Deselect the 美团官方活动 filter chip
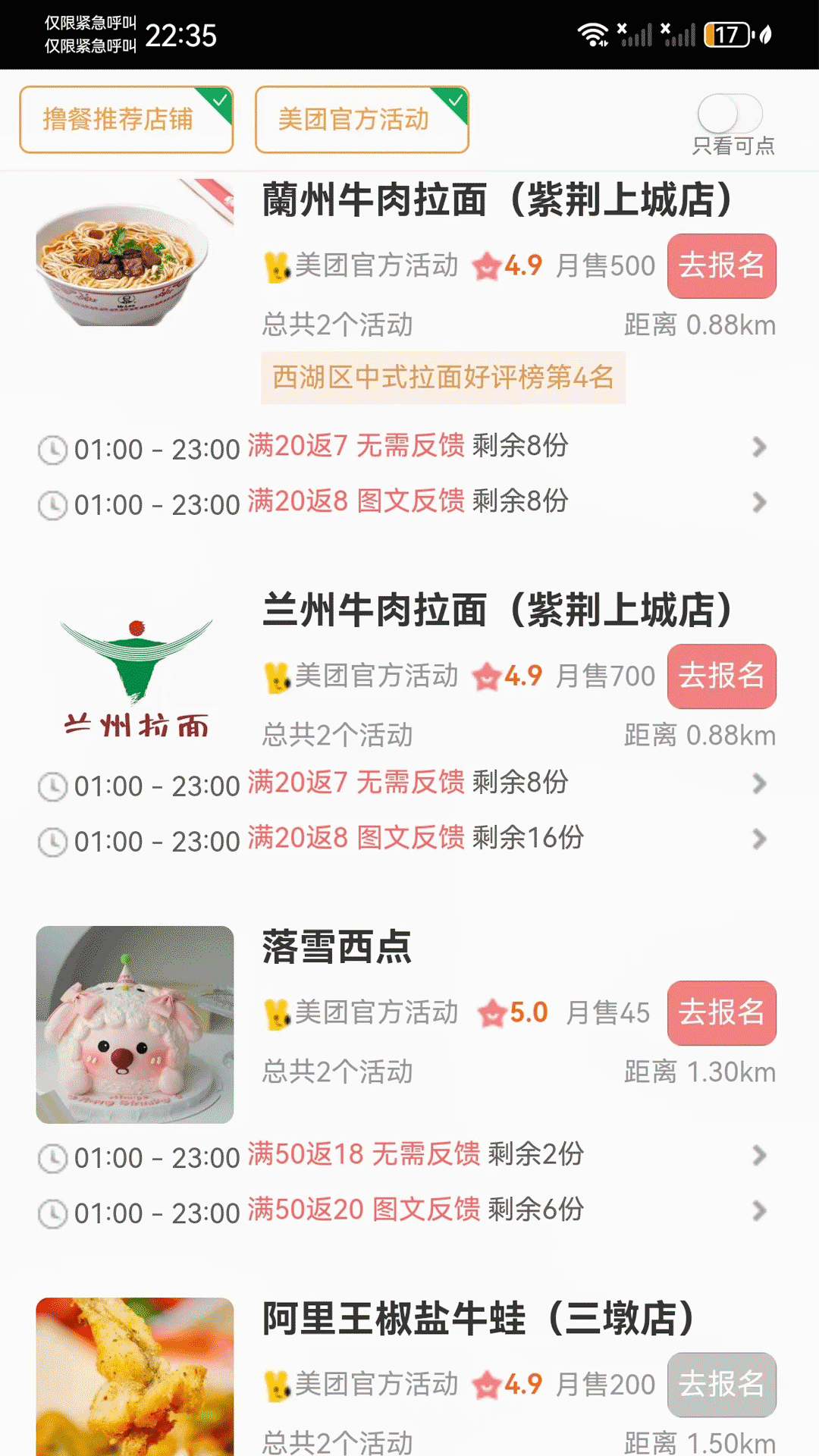 click(x=361, y=119)
